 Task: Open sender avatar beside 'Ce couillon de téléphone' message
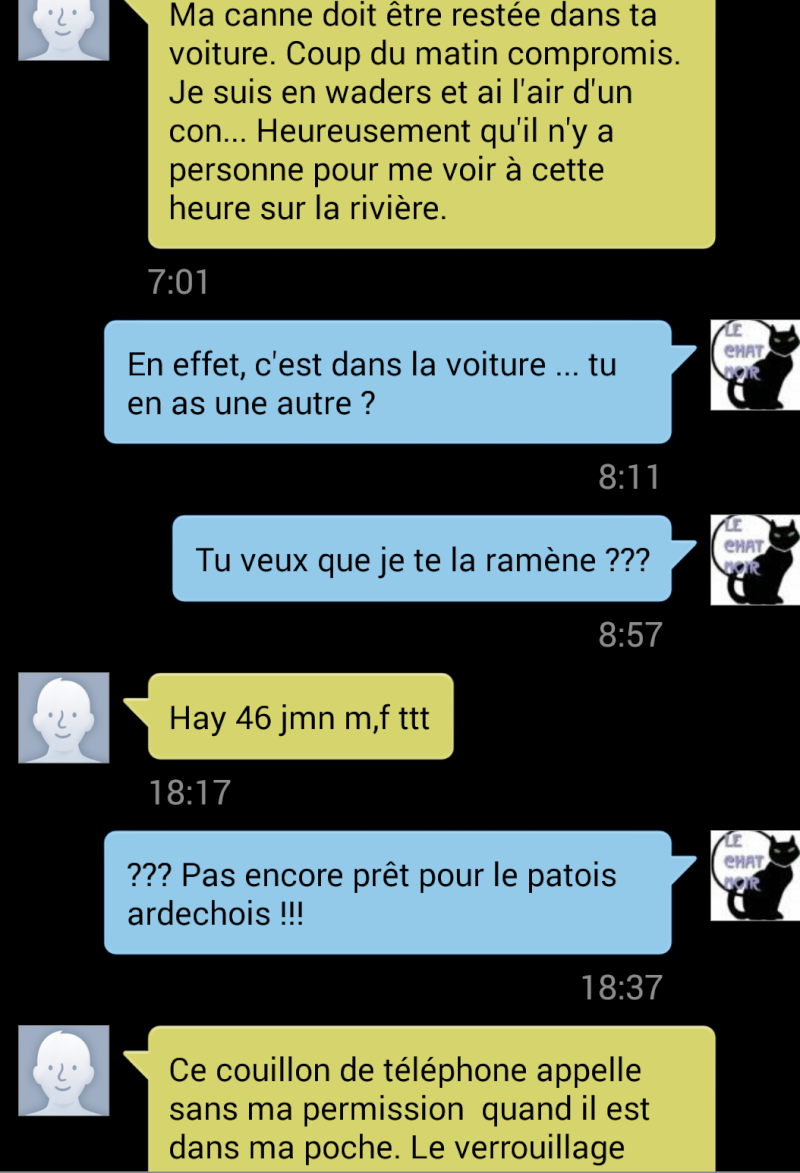coord(64,1071)
